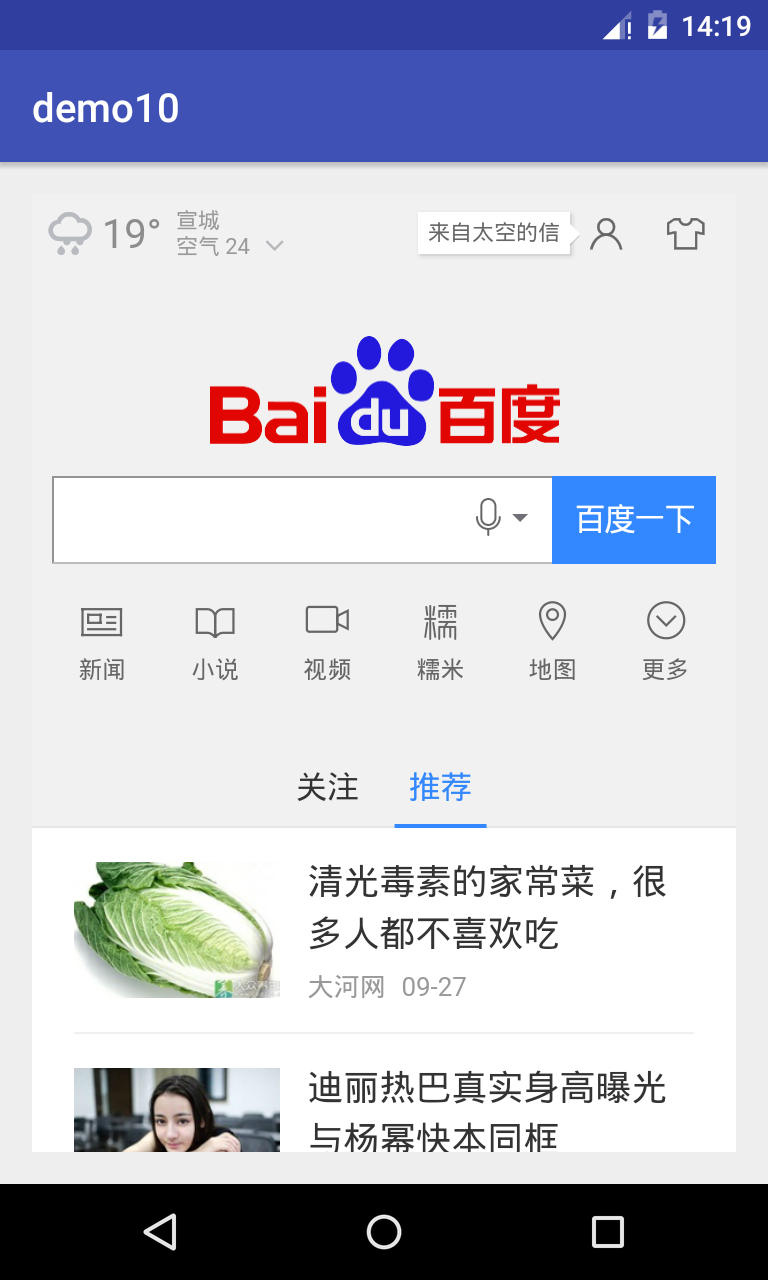Open the user profile icon
Image resolution: width=768 pixels, height=1280 pixels.
point(606,234)
